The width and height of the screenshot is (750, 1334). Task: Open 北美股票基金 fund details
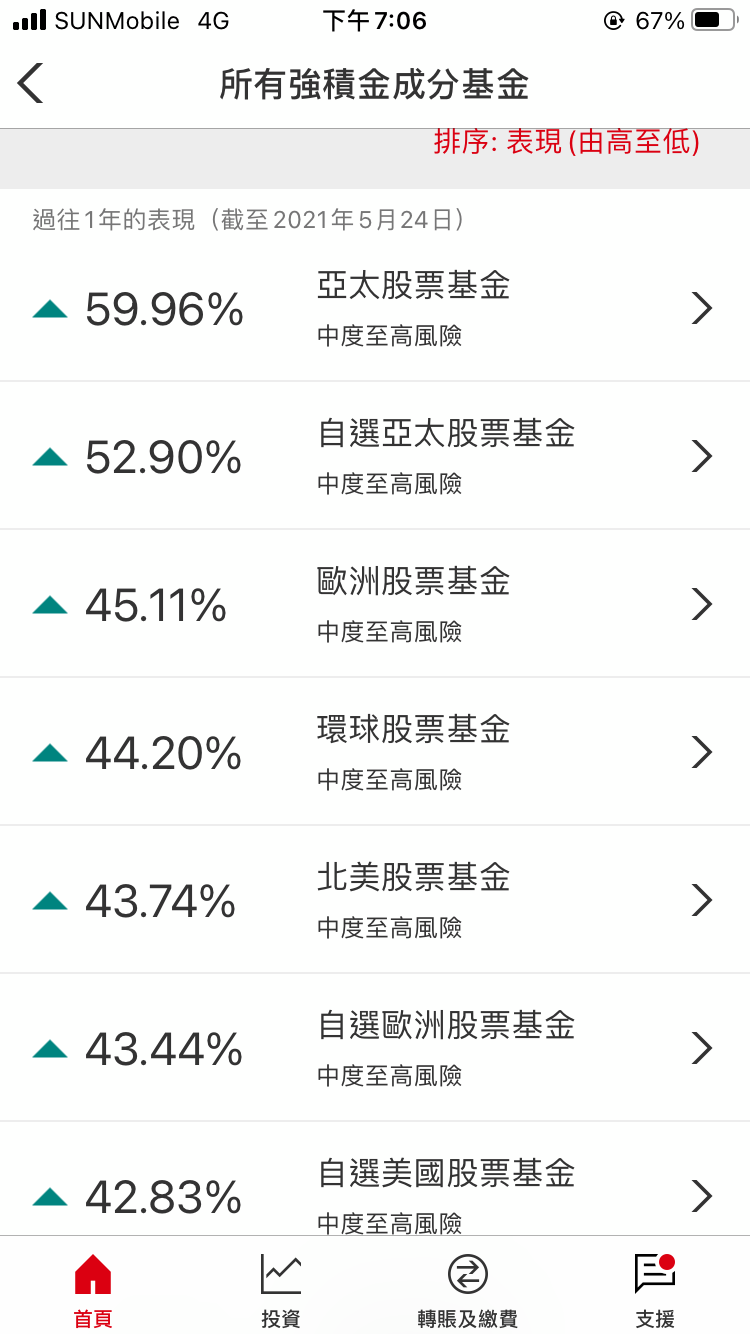pyautogui.click(x=375, y=900)
